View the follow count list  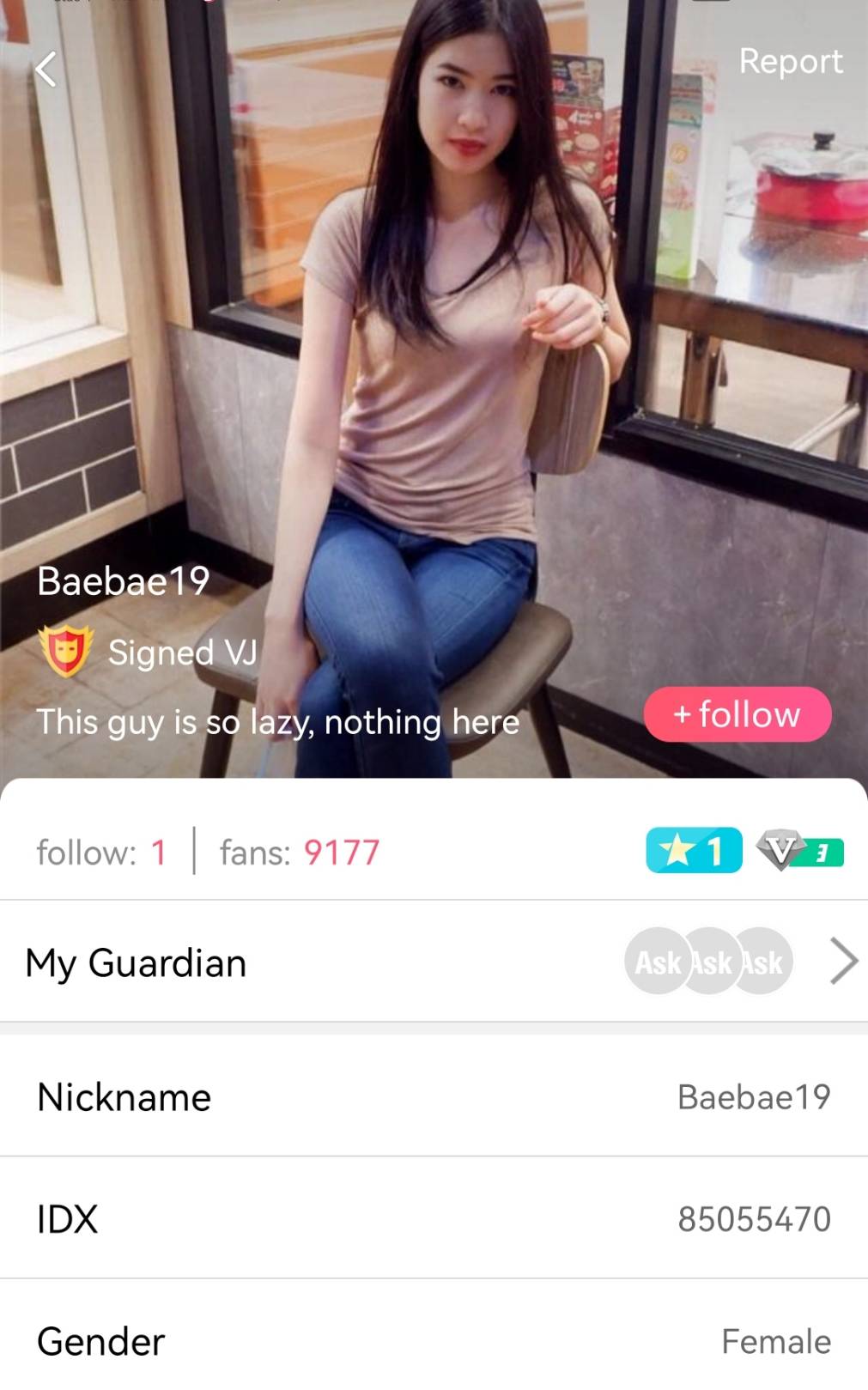click(101, 853)
